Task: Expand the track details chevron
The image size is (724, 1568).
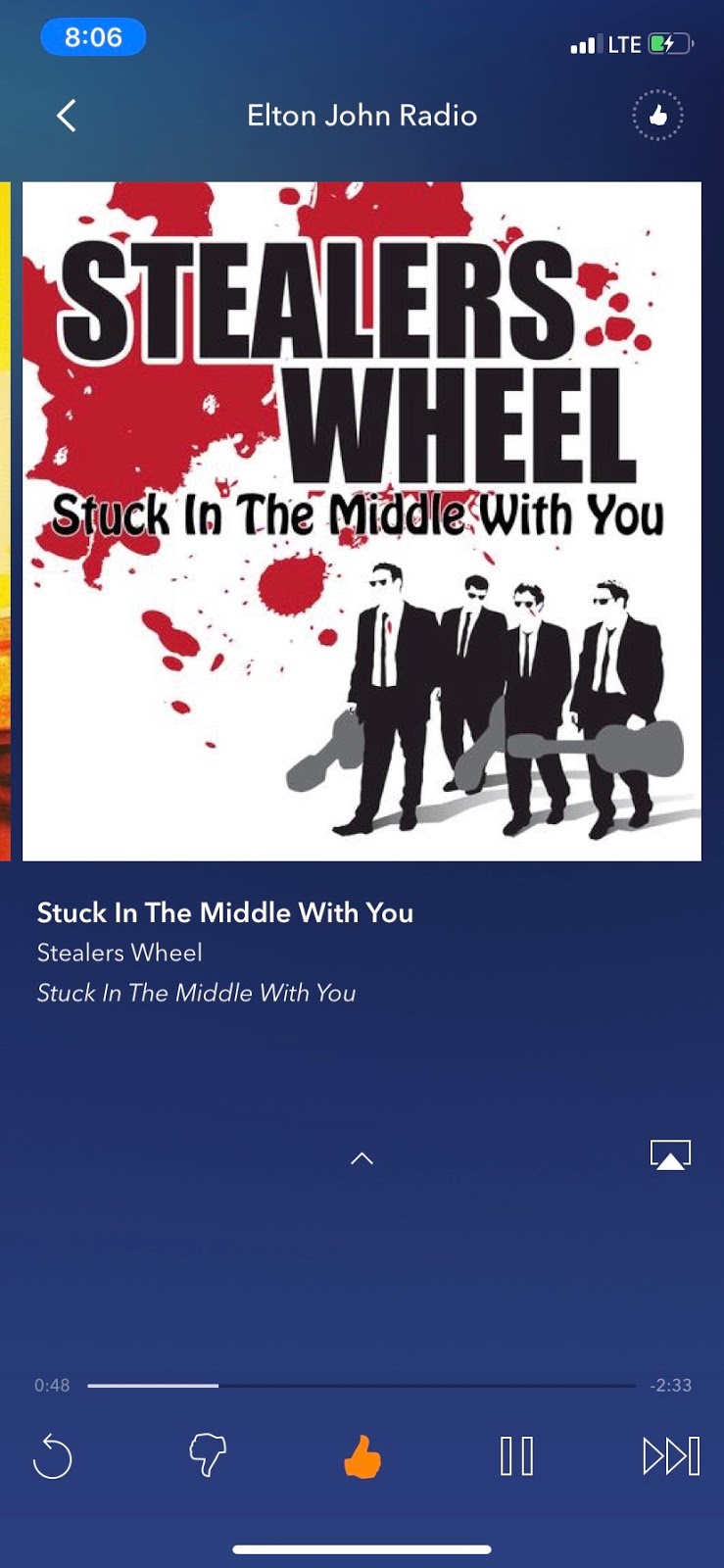Action: (362, 1158)
